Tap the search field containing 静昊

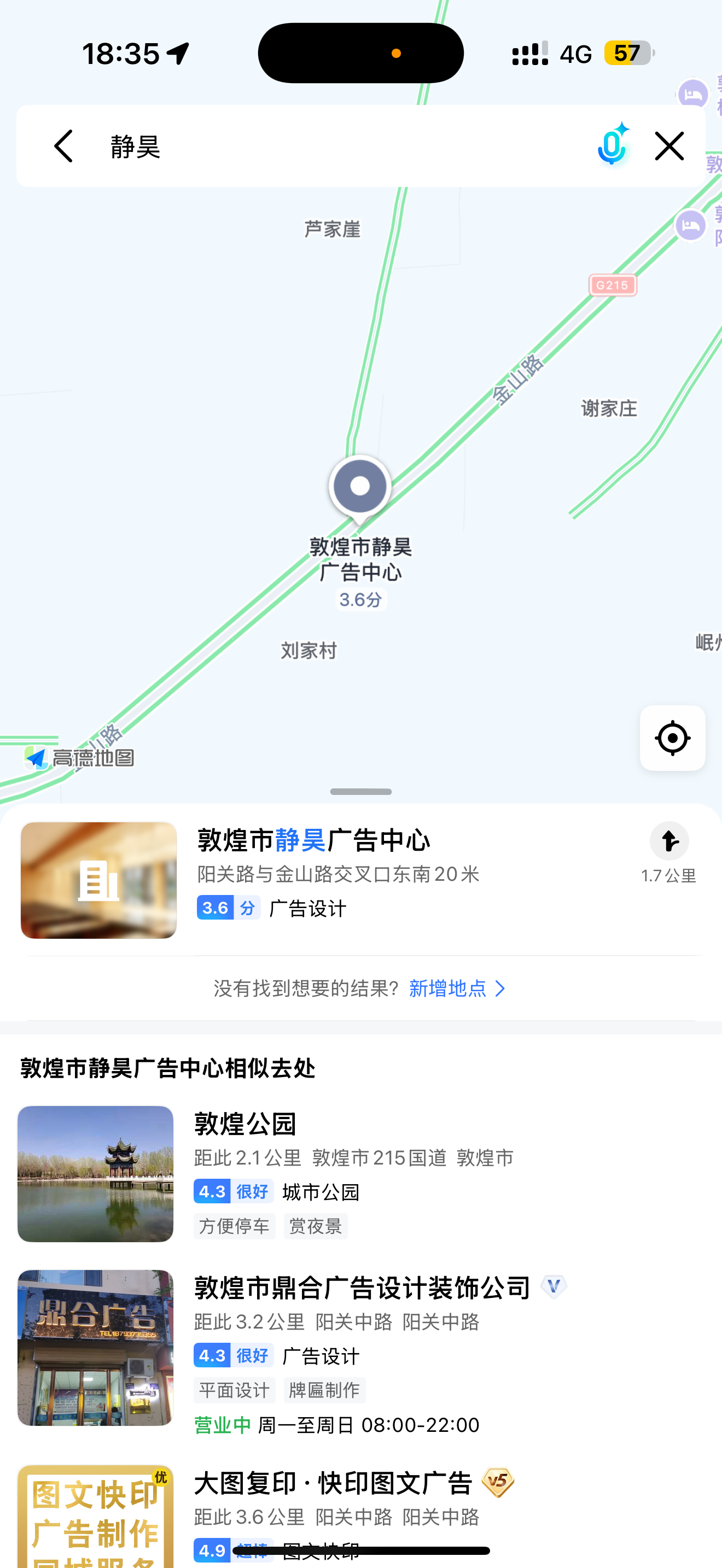[341, 146]
